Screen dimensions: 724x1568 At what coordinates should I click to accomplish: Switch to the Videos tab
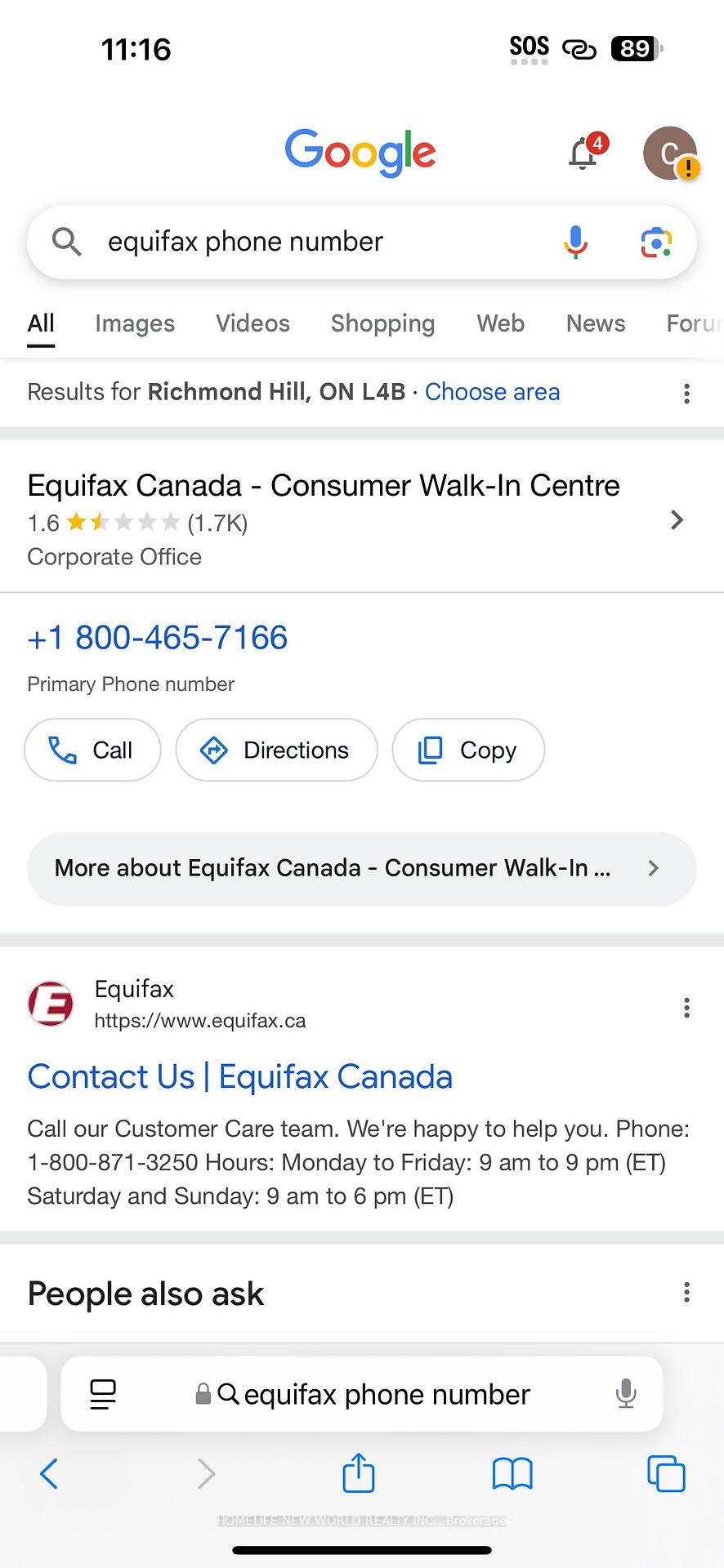253,323
